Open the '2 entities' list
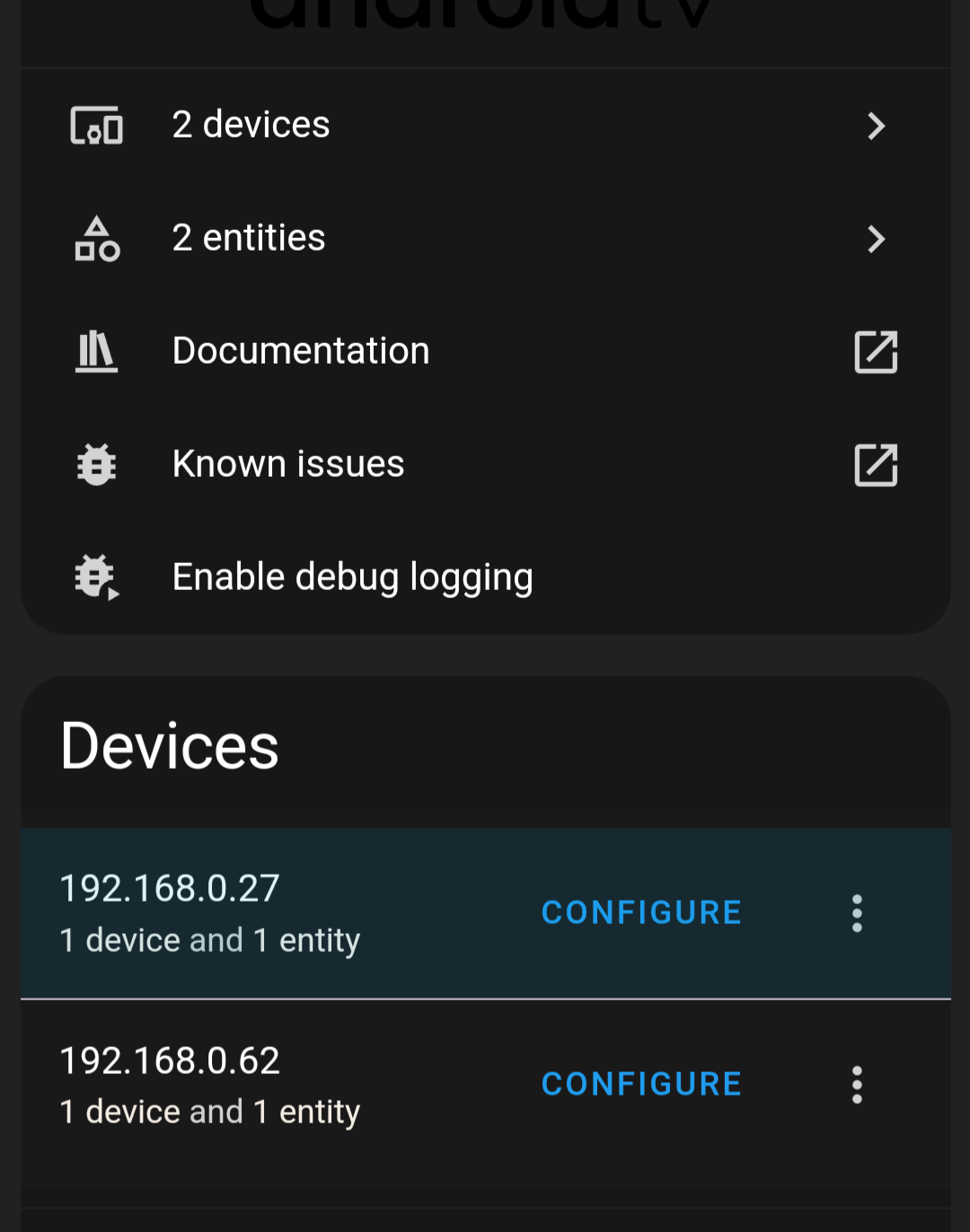 point(248,238)
